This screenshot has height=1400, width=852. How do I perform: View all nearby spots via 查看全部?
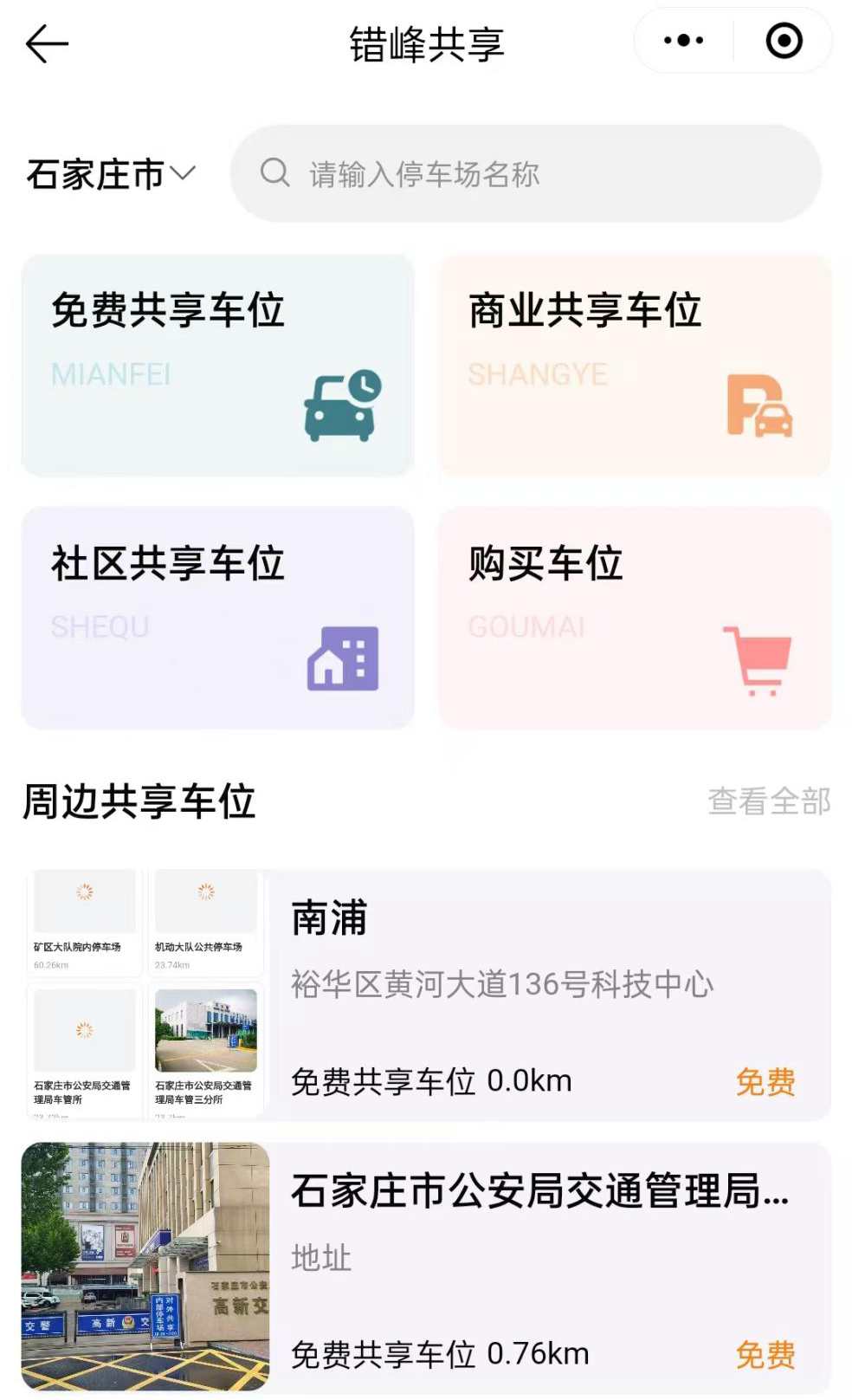point(769,801)
